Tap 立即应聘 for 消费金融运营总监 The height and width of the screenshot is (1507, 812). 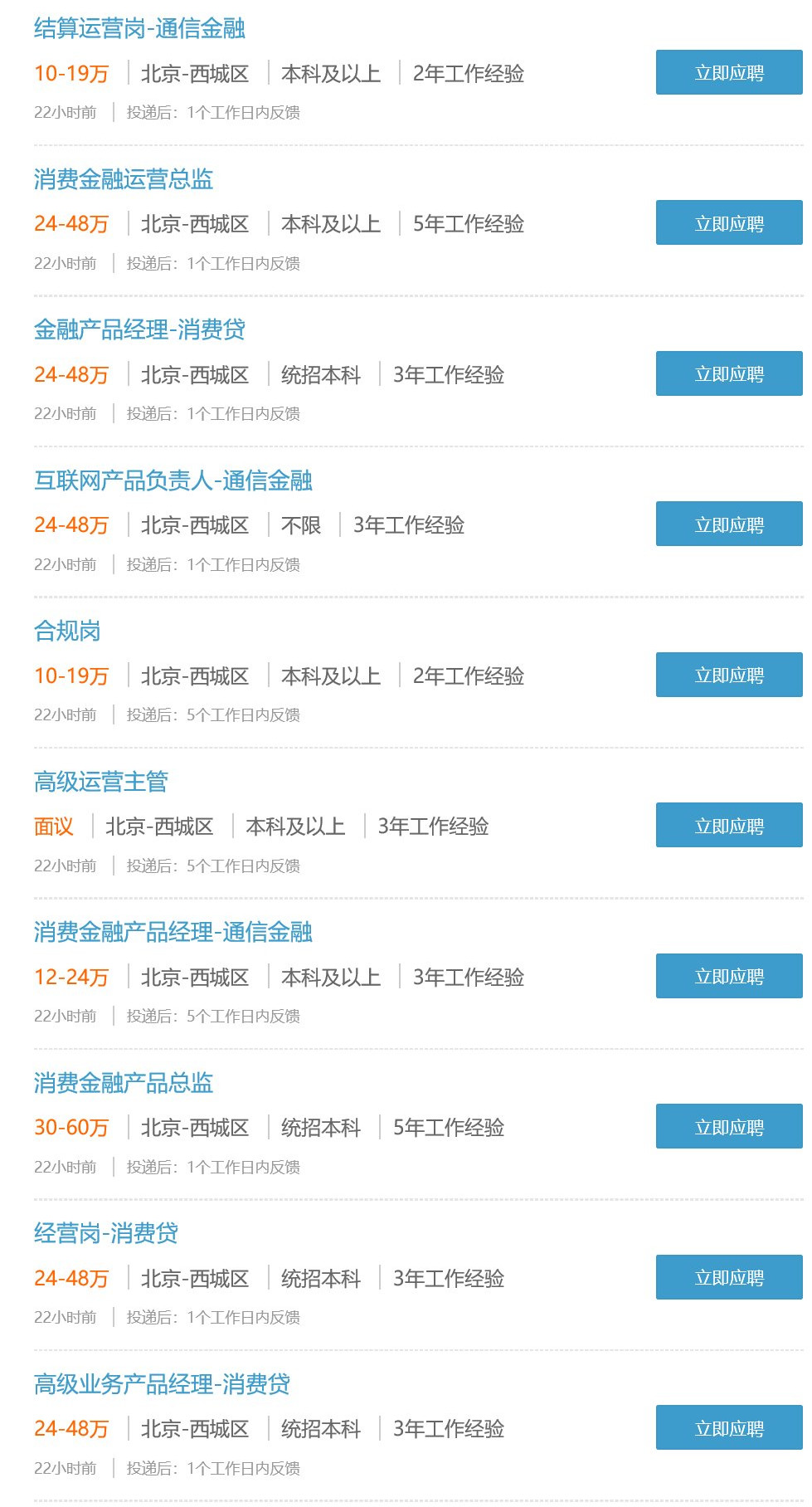tap(729, 222)
